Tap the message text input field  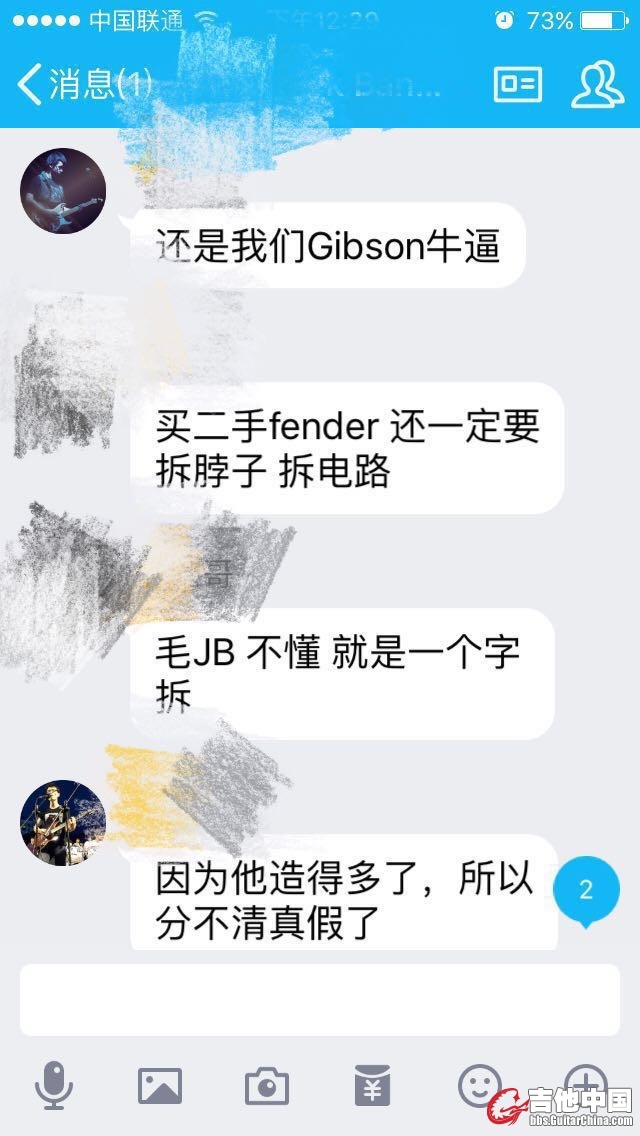(320, 999)
